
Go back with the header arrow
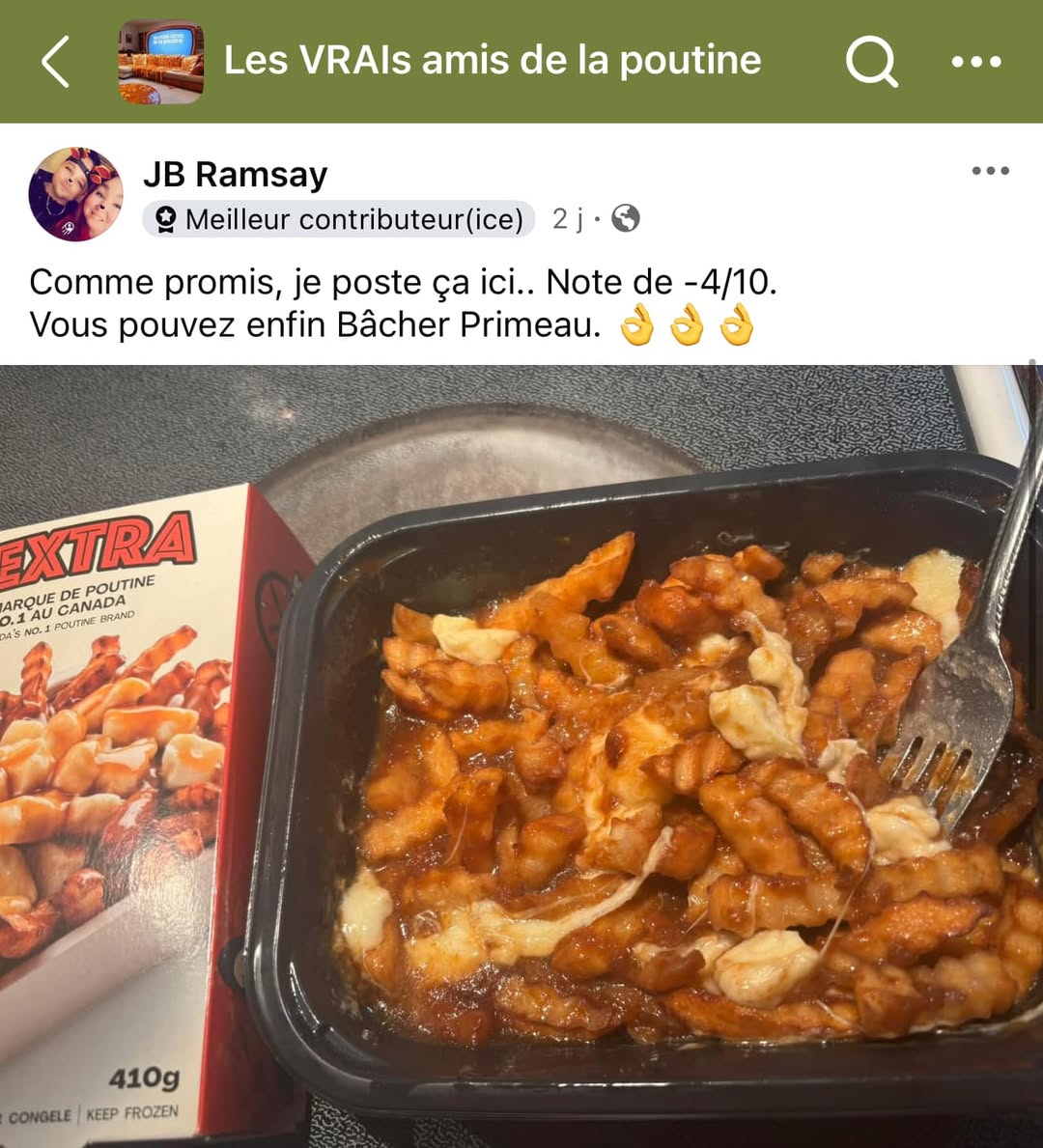[56, 62]
